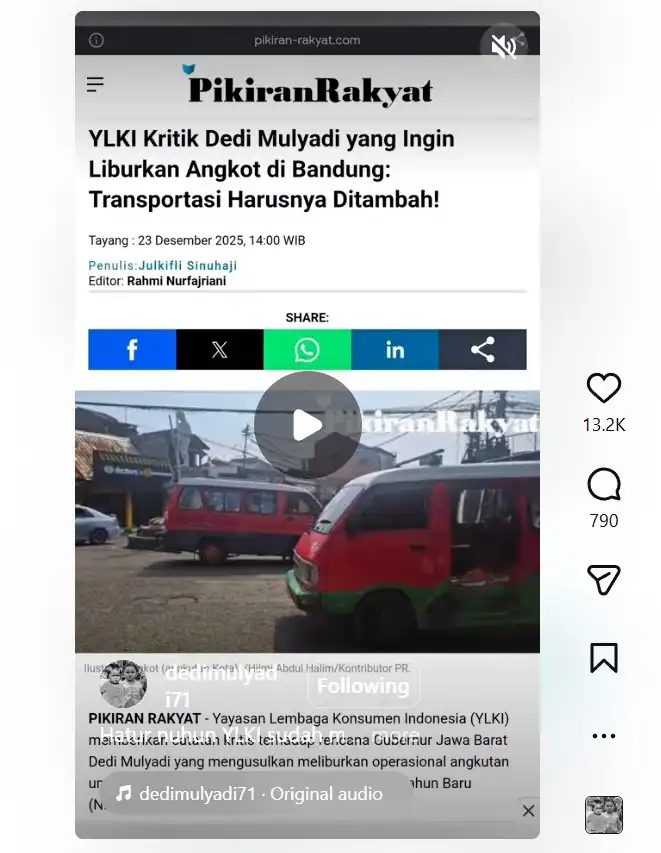Like this reel
661x853 pixels.
603,388
